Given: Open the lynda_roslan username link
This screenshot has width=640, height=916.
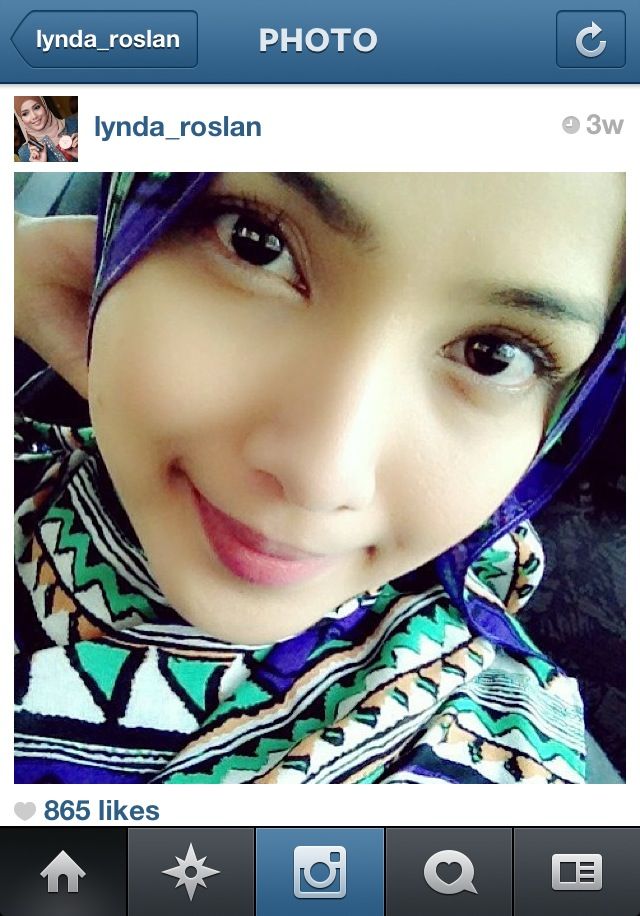Looking at the screenshot, I should pyautogui.click(x=178, y=127).
